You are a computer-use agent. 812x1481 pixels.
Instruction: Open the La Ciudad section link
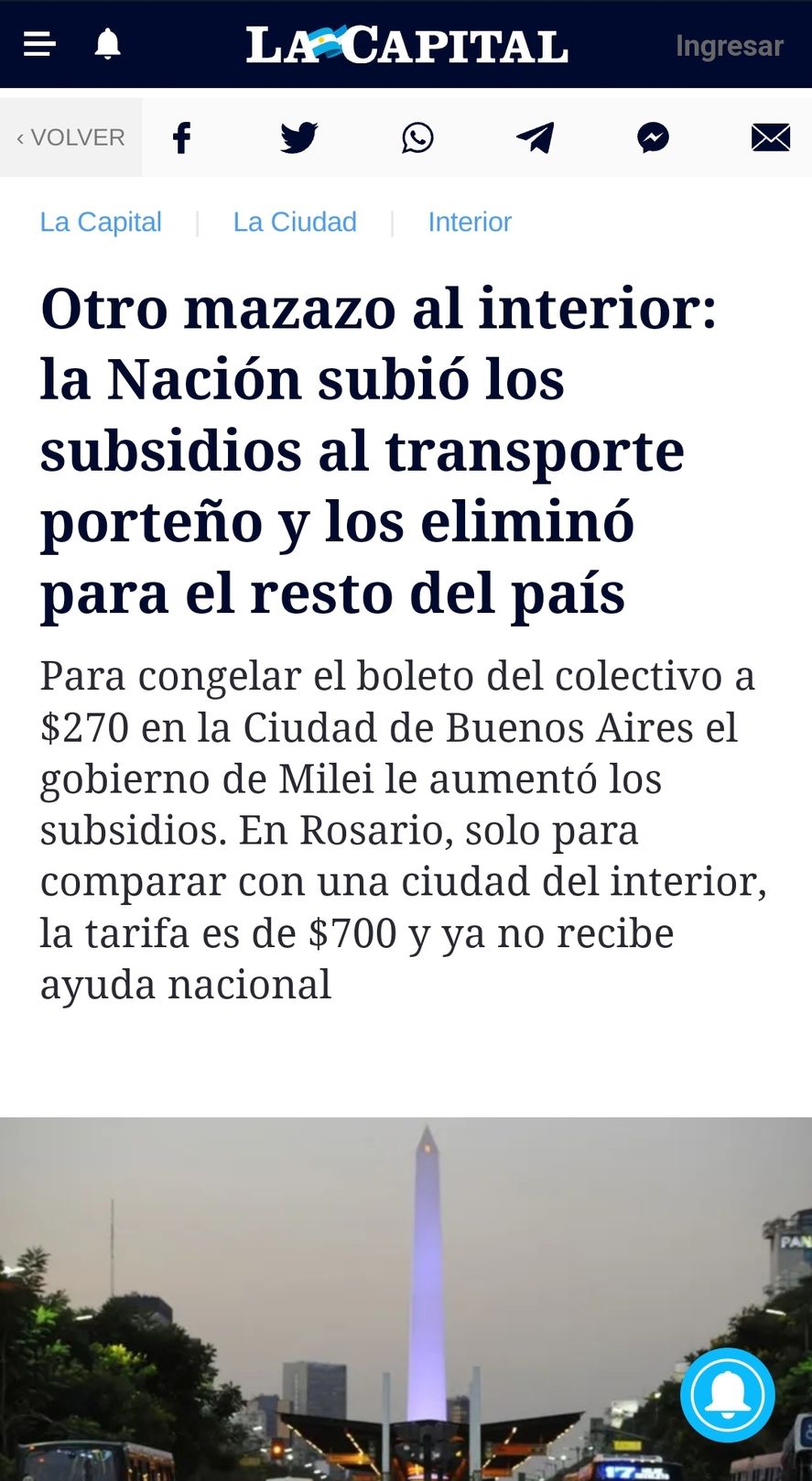coord(295,222)
